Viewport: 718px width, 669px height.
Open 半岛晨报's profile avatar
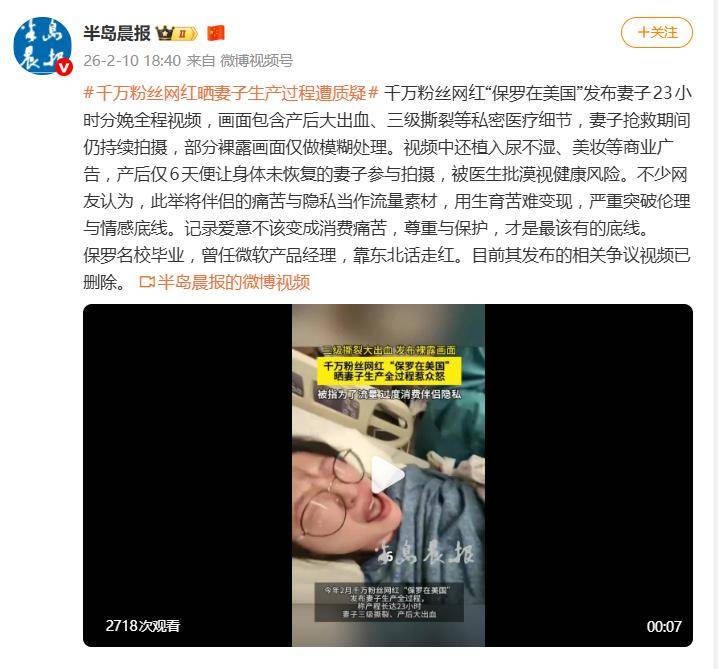tap(42, 46)
